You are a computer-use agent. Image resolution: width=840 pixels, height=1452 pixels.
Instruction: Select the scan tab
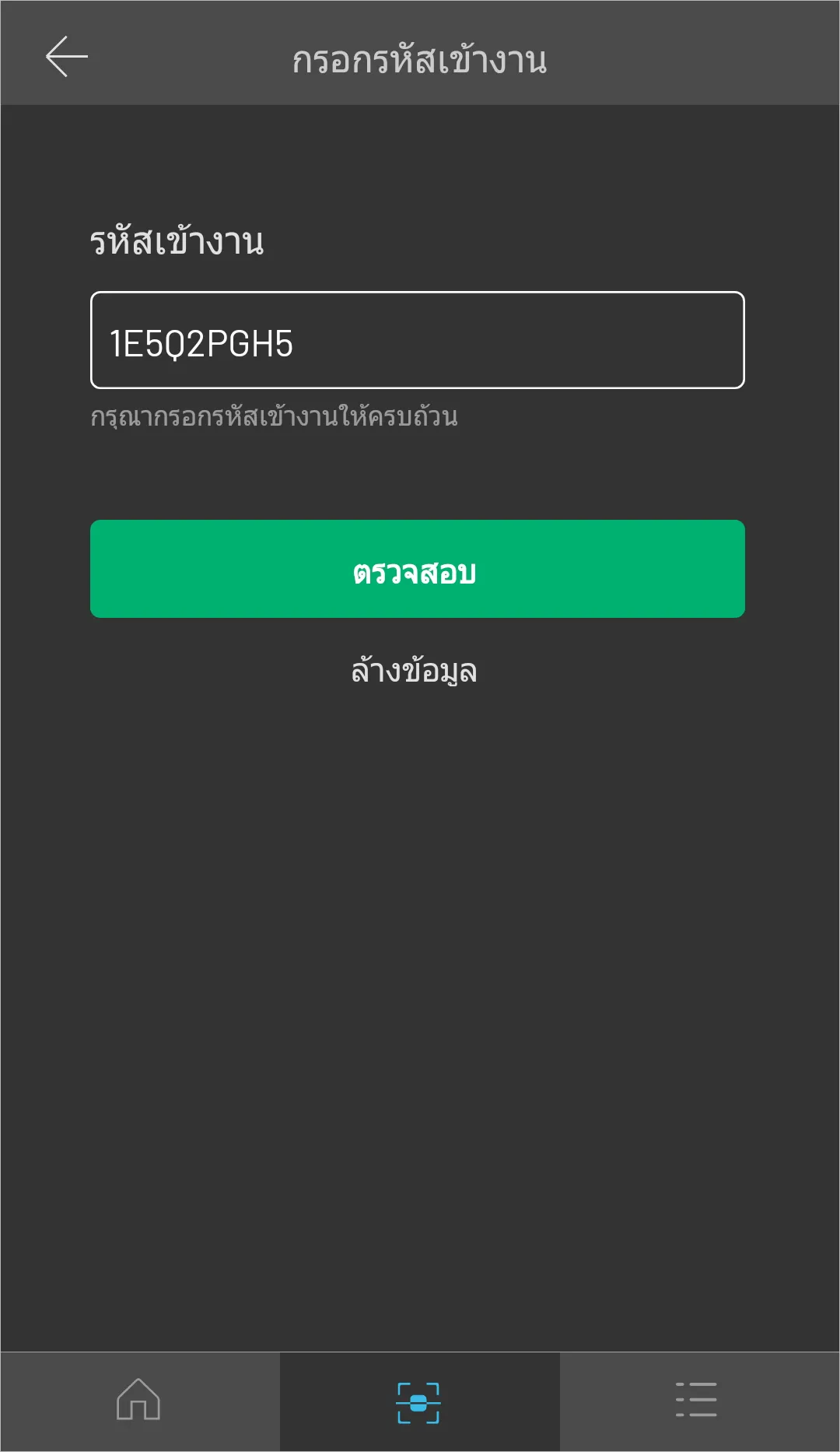click(419, 1401)
